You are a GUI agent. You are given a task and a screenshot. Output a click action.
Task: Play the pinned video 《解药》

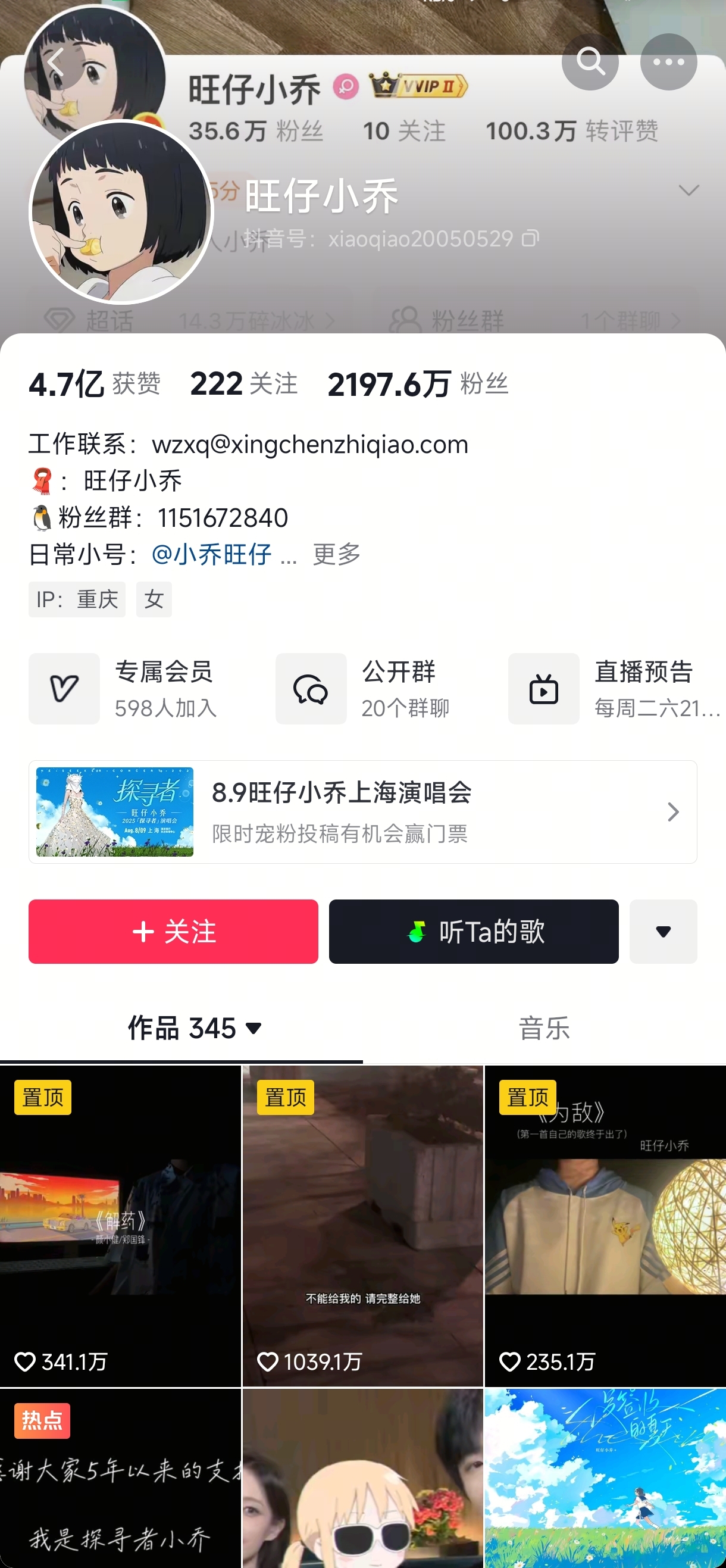click(x=120, y=1225)
